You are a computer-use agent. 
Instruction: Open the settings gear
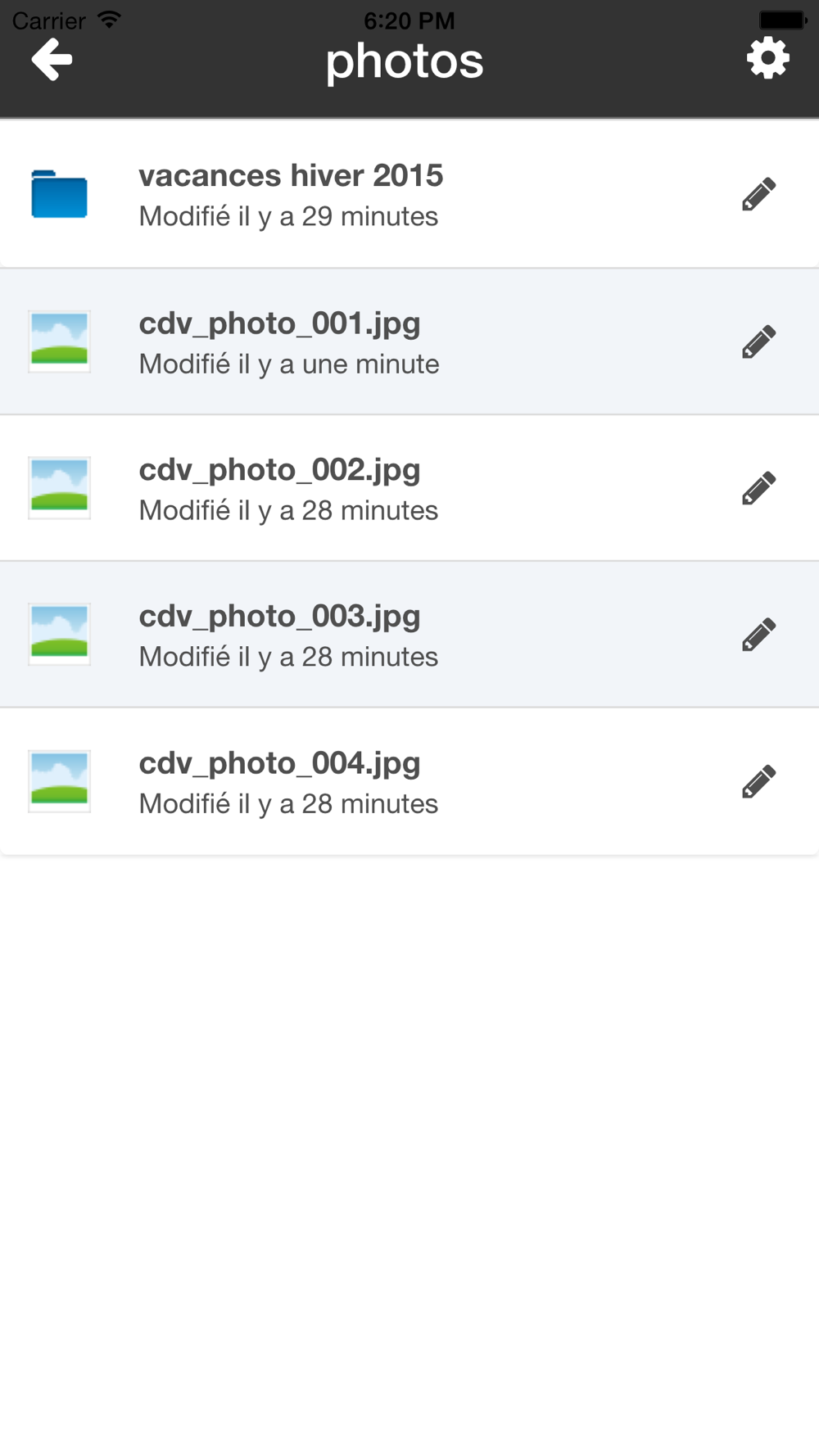pyautogui.click(x=767, y=58)
